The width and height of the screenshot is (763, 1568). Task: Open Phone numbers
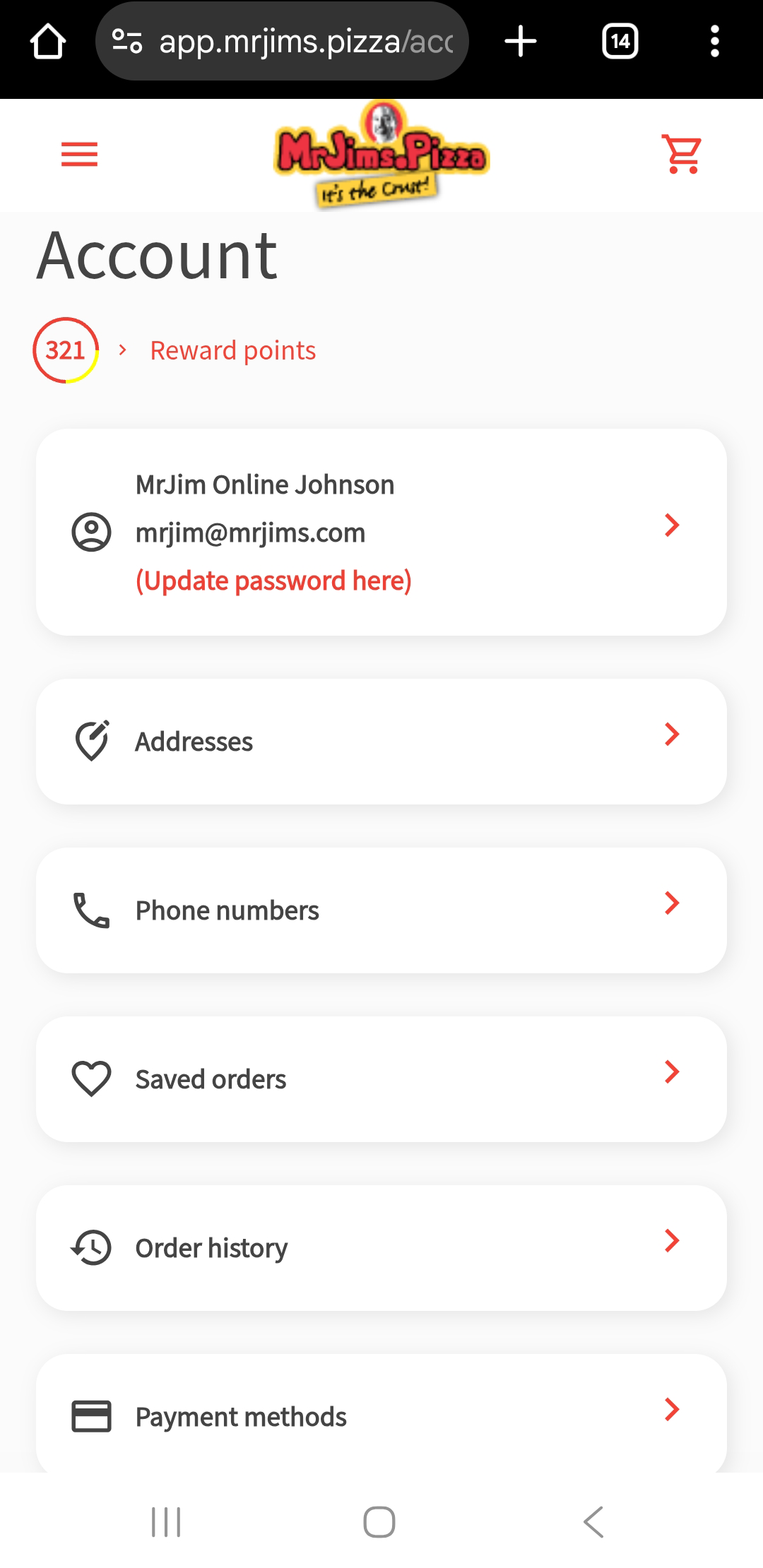(381, 910)
